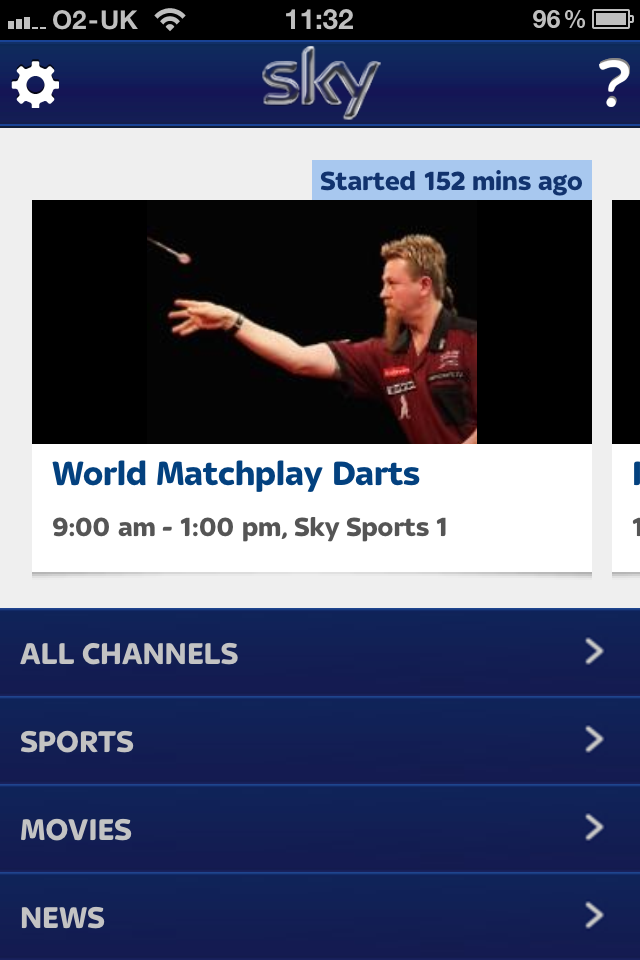Go to the Movies category
Viewport: 640px width, 960px height.
[320, 829]
